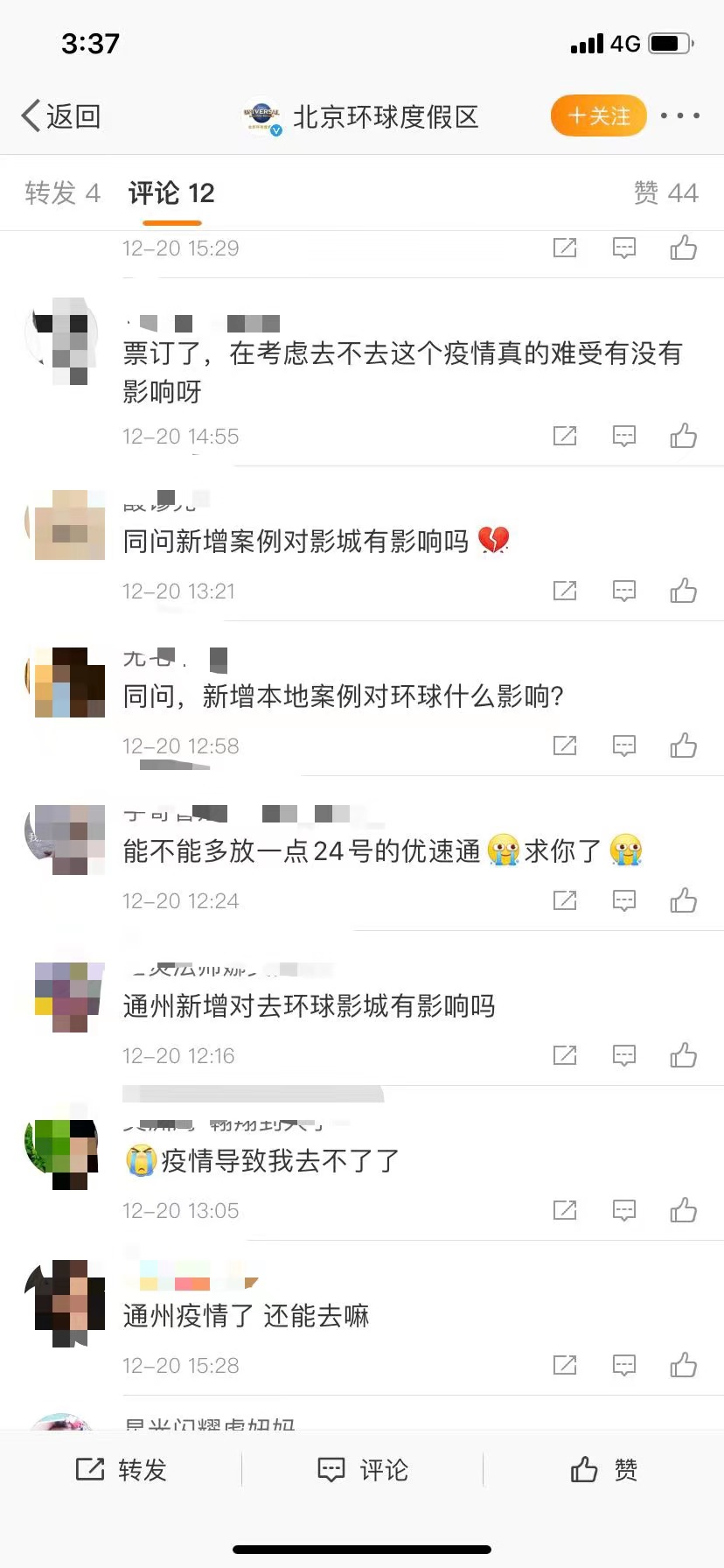
Task: Tap bottom bar 评论 button
Action: [362, 1470]
